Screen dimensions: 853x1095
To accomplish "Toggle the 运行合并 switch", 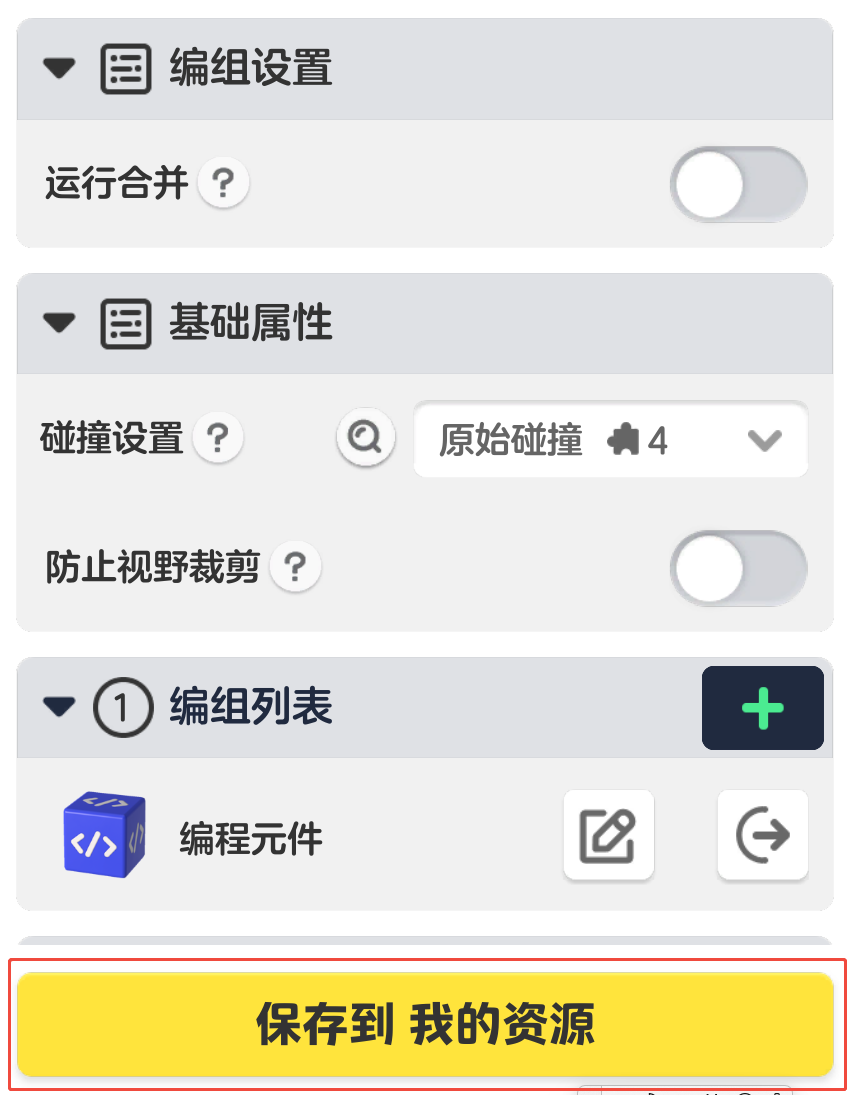I will (738, 185).
